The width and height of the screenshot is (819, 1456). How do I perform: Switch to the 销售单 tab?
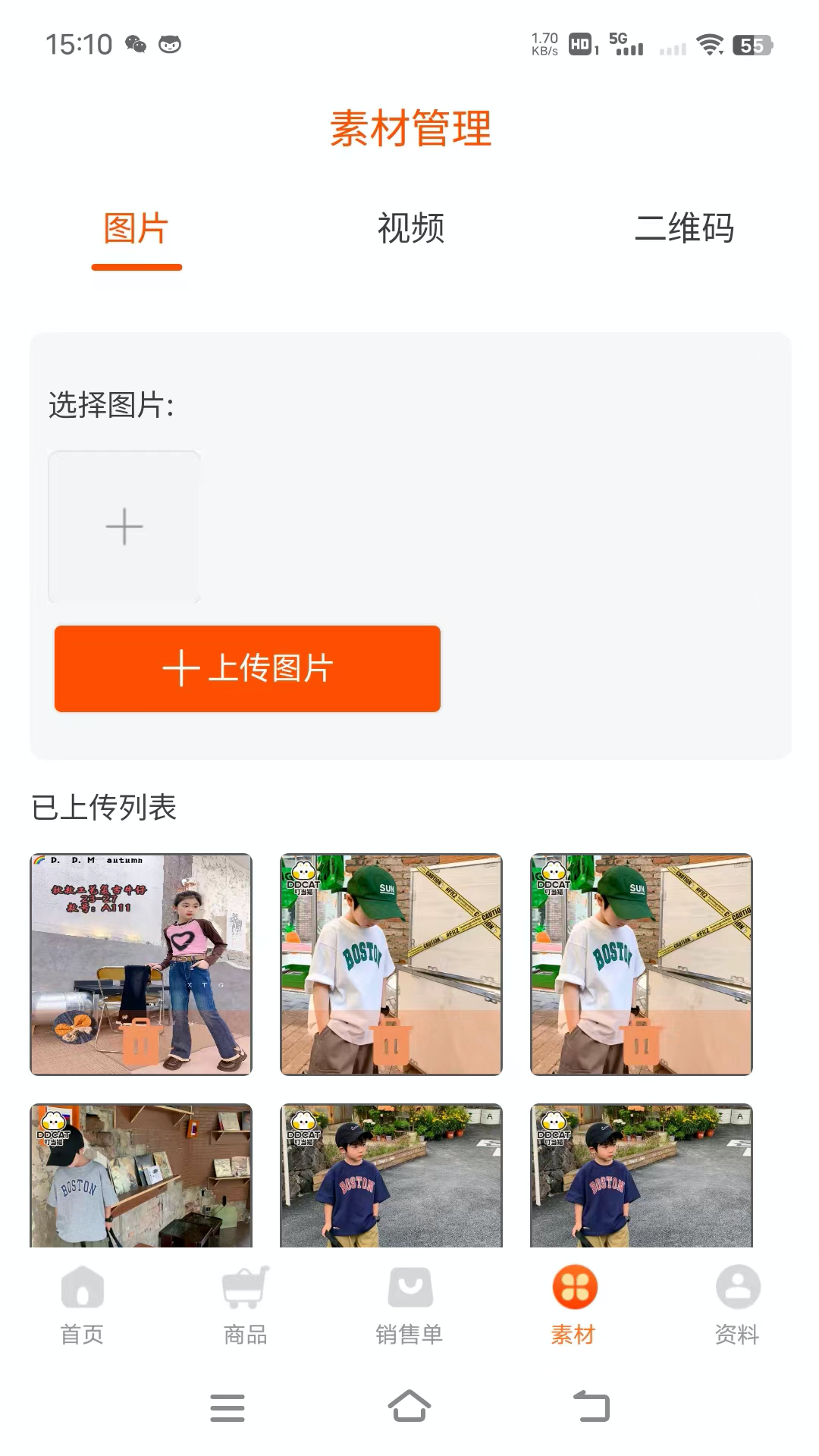tap(409, 1305)
